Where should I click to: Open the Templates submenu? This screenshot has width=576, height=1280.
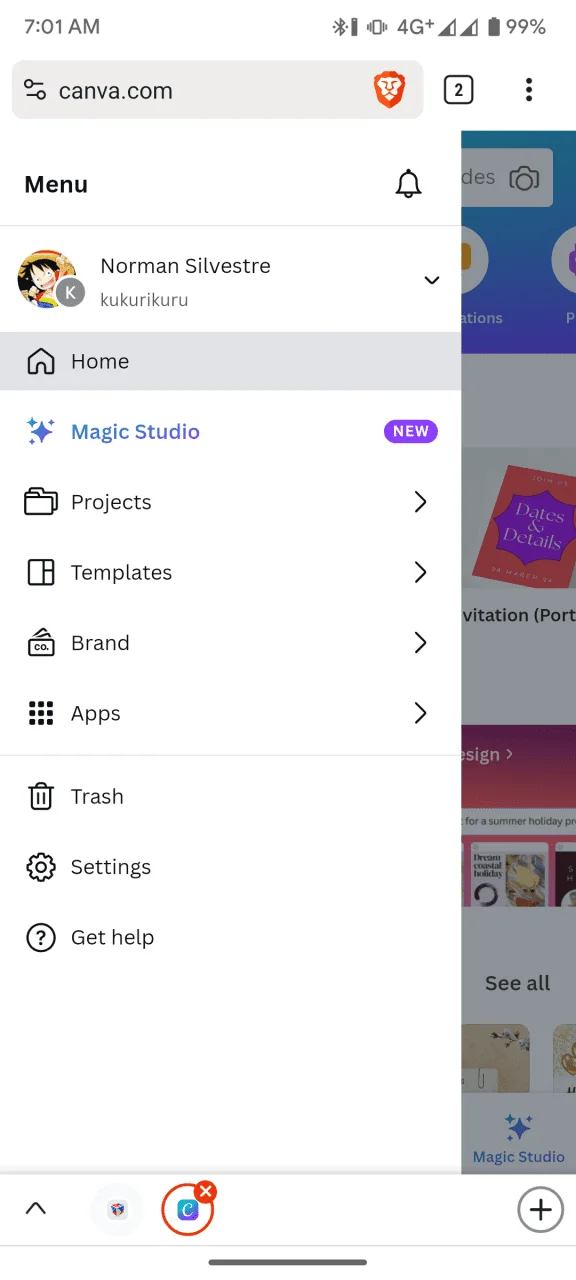pyautogui.click(x=230, y=572)
